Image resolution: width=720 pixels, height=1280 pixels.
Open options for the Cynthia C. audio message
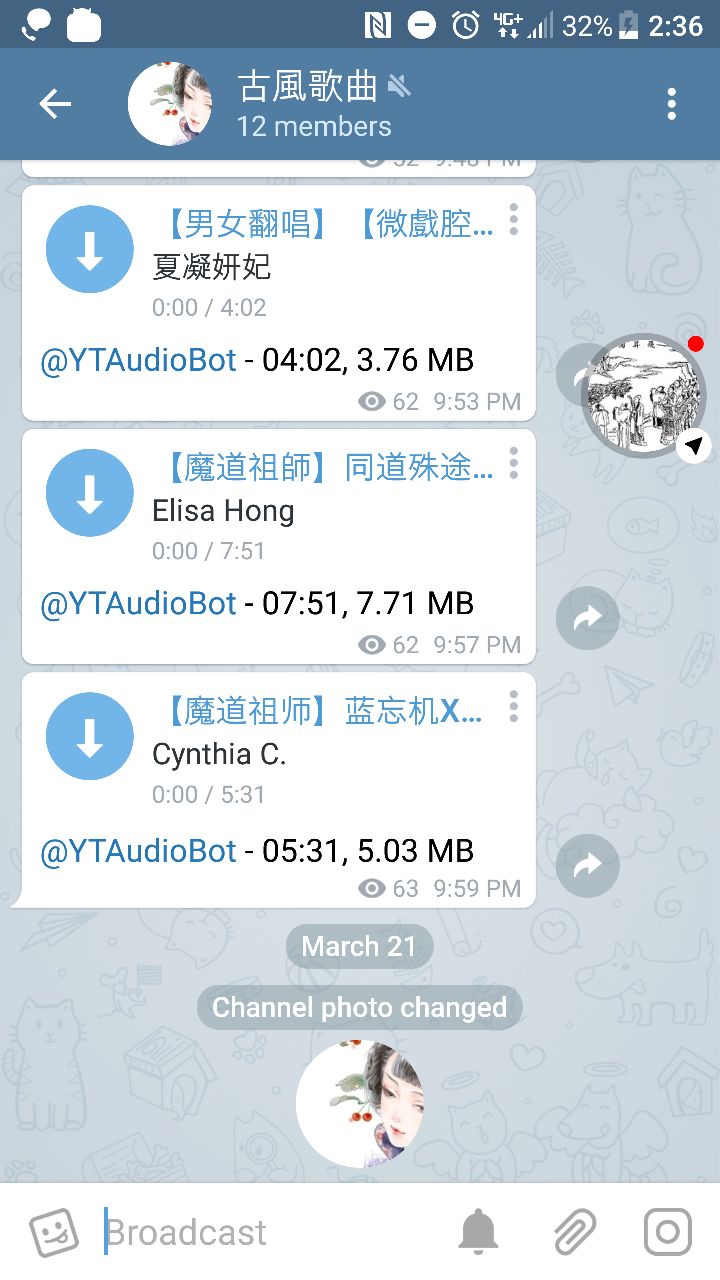513,707
